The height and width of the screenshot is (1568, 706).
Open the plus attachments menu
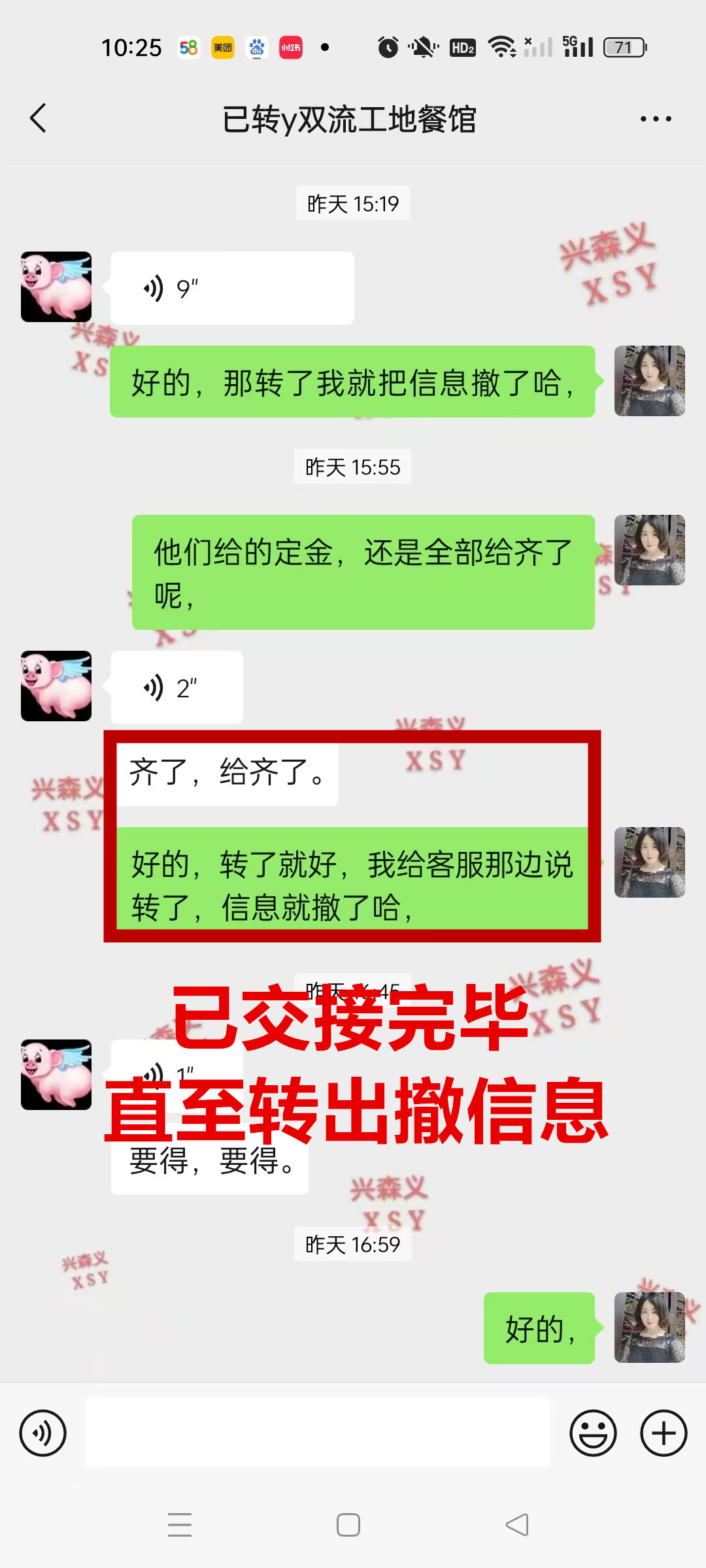tap(663, 1433)
